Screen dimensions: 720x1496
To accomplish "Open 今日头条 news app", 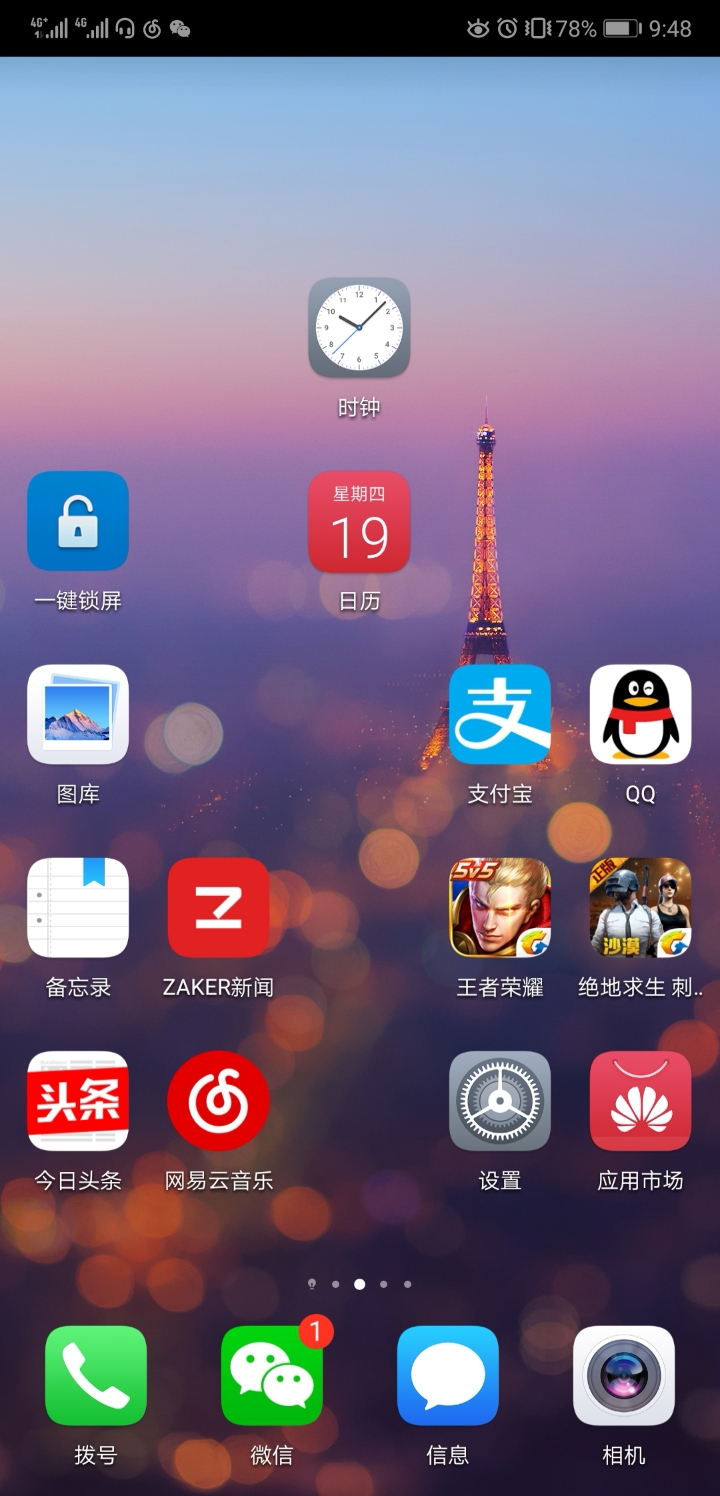I will pos(78,1100).
